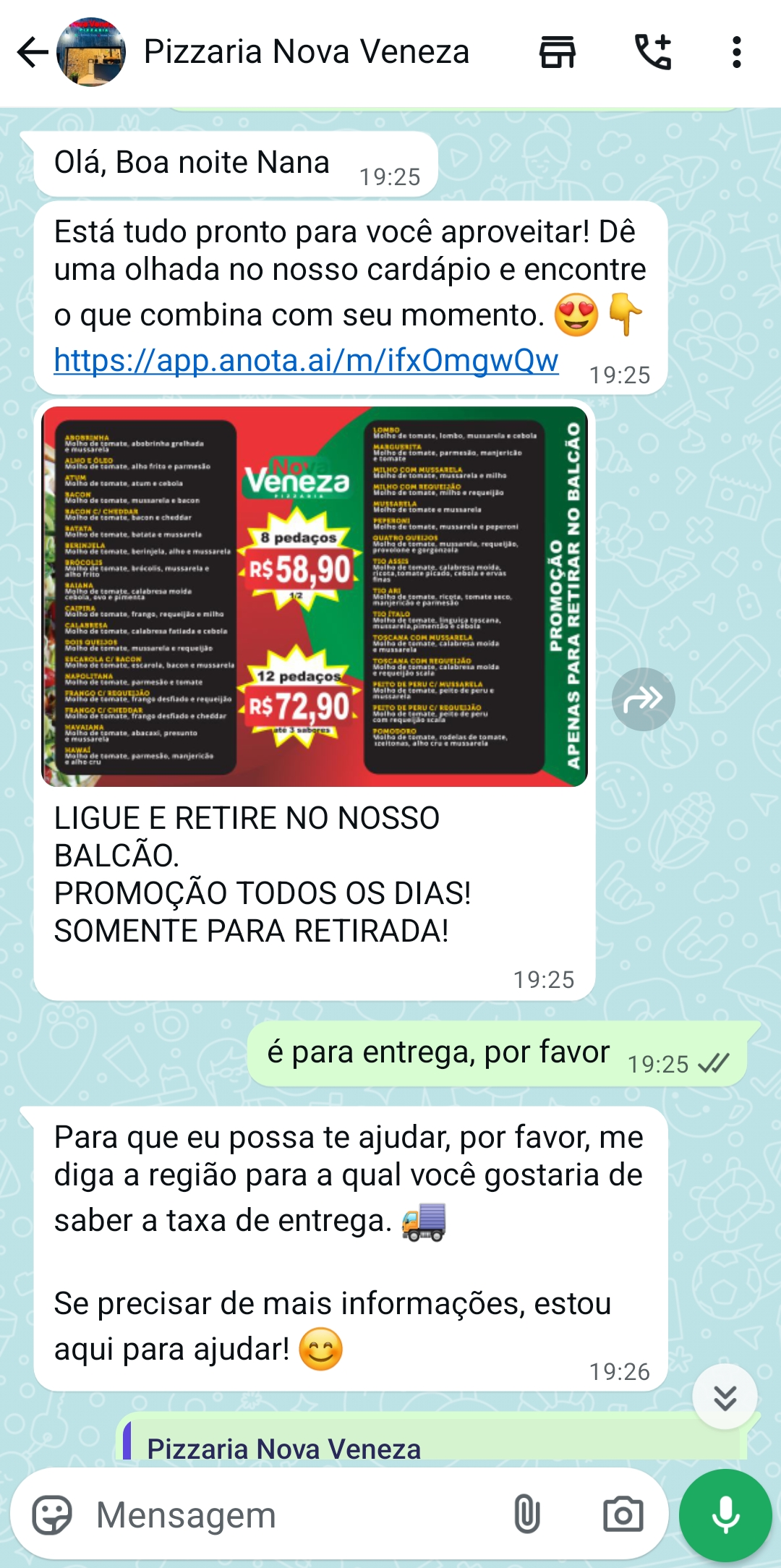Viewport: 781px width, 1568px height.
Task: Forward the pizza menu image
Action: (642, 697)
